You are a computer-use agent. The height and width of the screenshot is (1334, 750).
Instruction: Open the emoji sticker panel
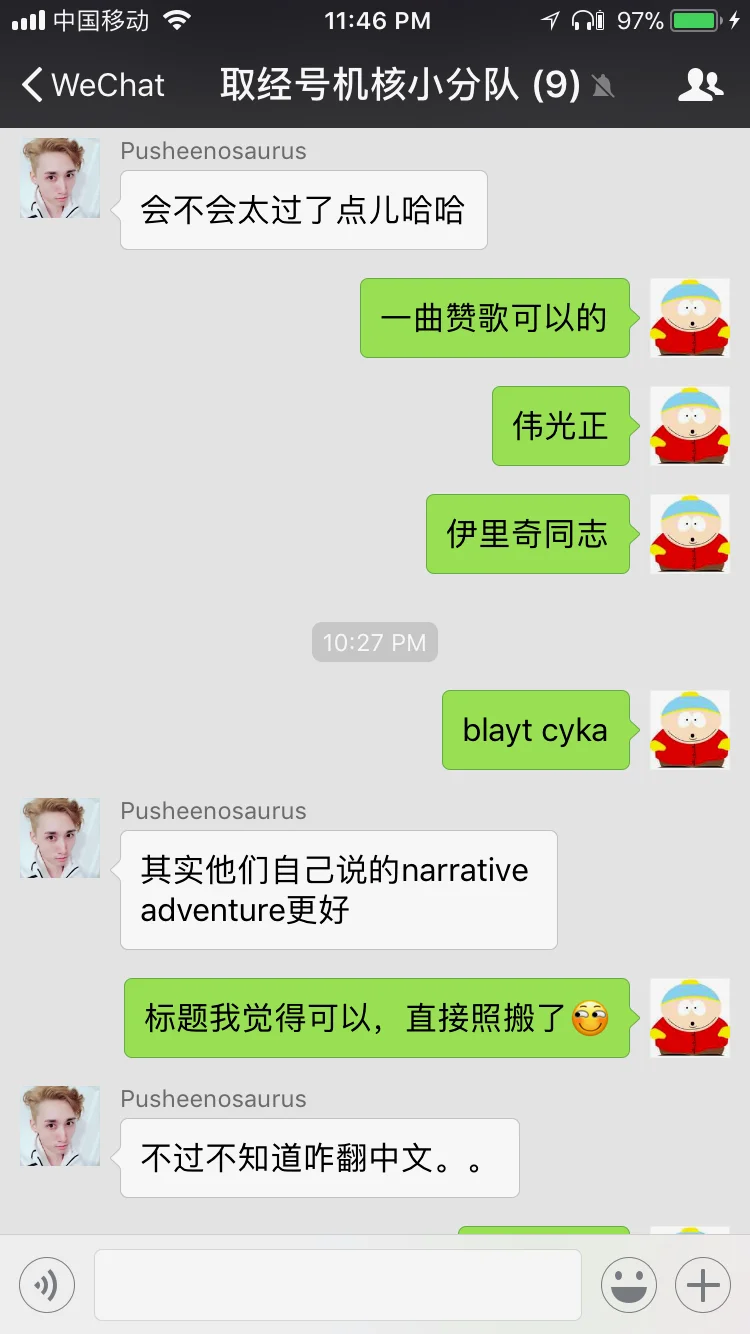[629, 1285]
